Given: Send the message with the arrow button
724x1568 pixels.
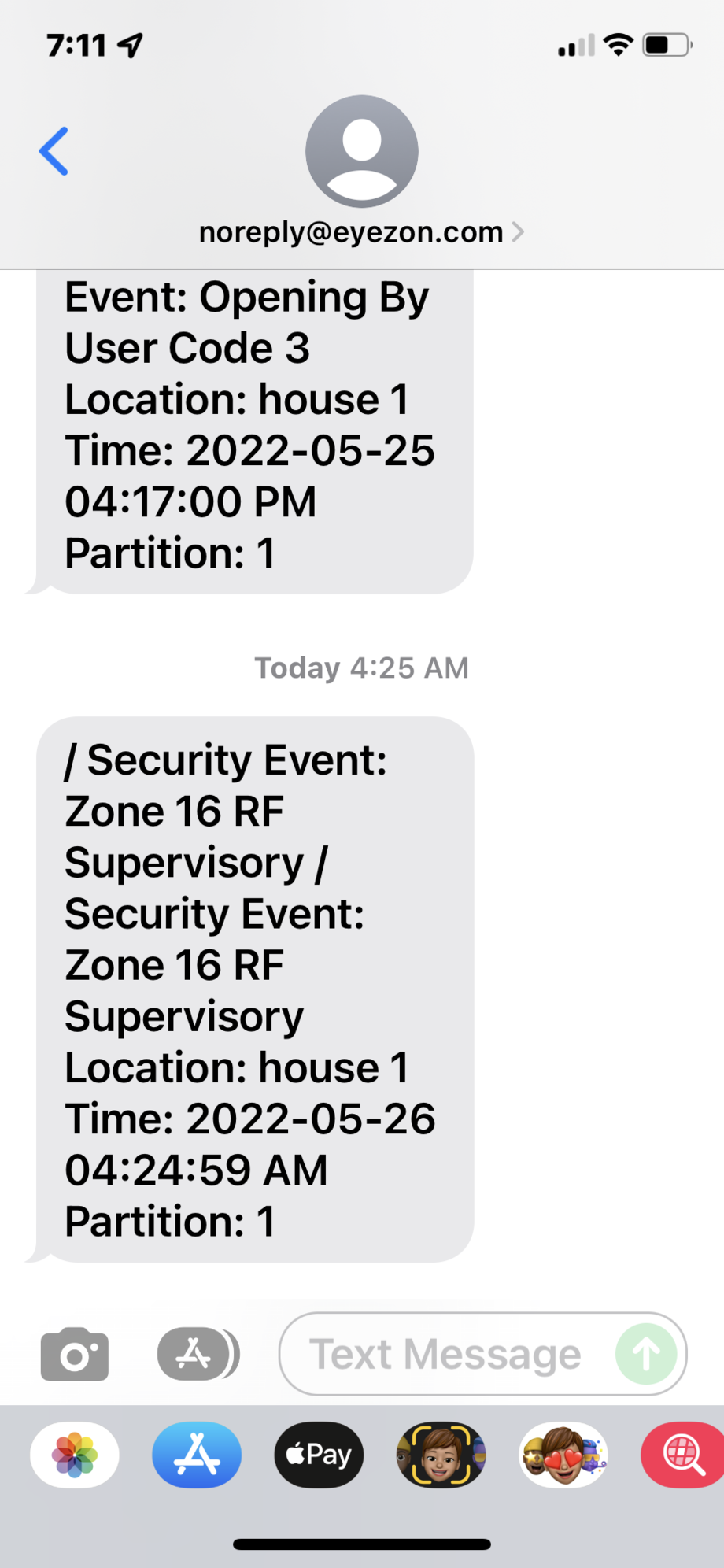Looking at the screenshot, I should click(646, 1354).
